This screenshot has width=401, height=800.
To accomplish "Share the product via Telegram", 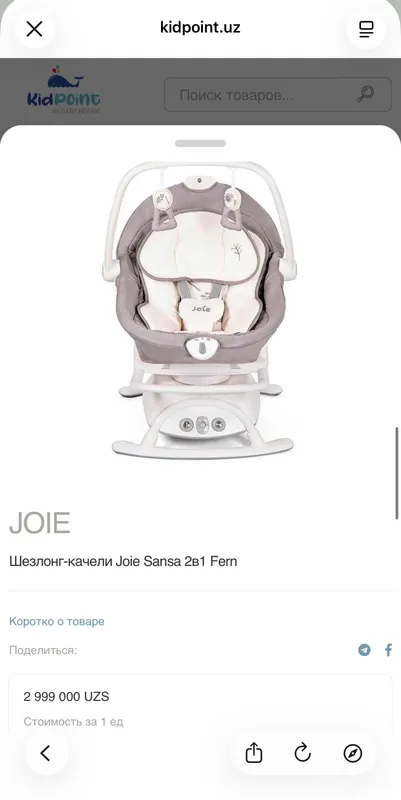I will pos(364,650).
